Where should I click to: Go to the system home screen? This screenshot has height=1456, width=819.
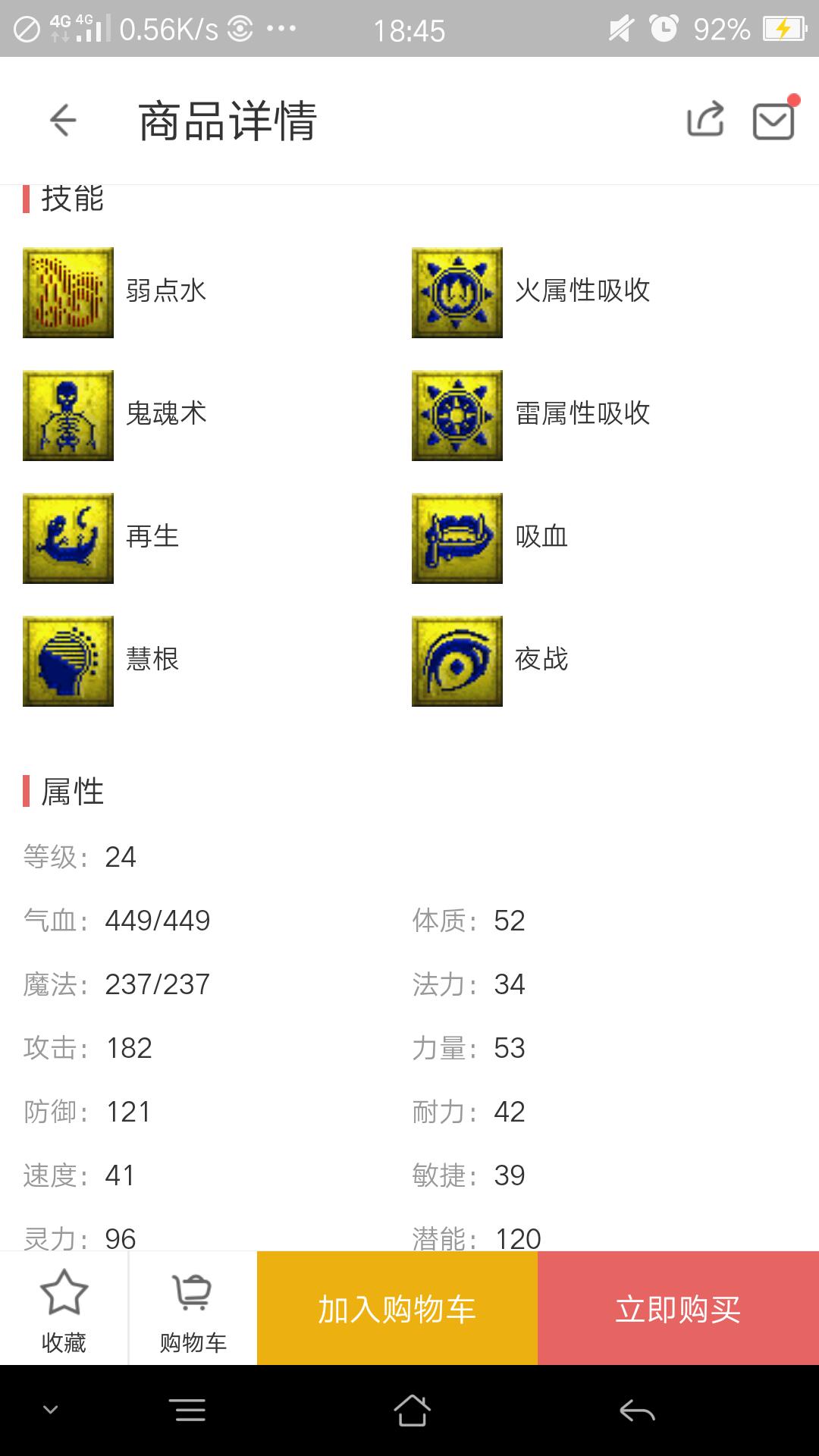point(412,1410)
